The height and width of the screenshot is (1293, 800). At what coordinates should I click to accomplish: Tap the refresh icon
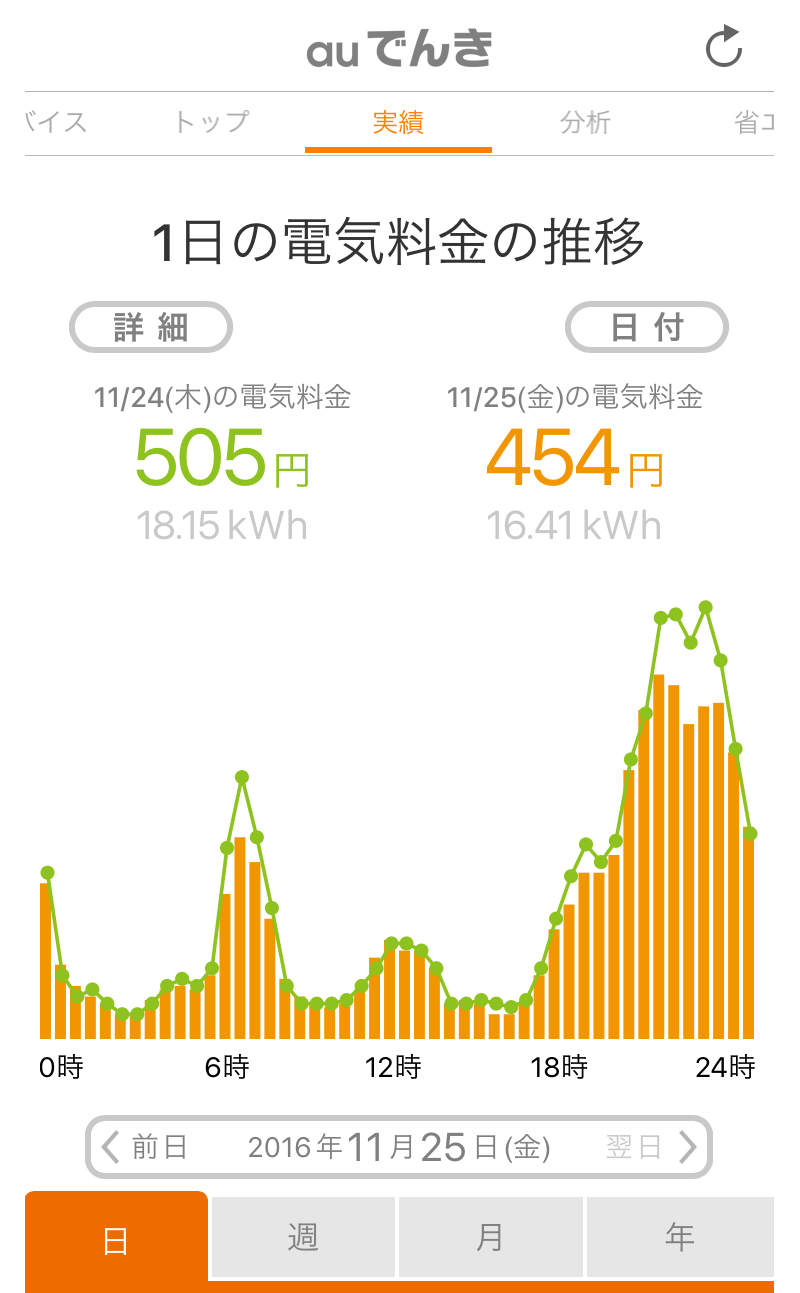click(x=724, y=48)
